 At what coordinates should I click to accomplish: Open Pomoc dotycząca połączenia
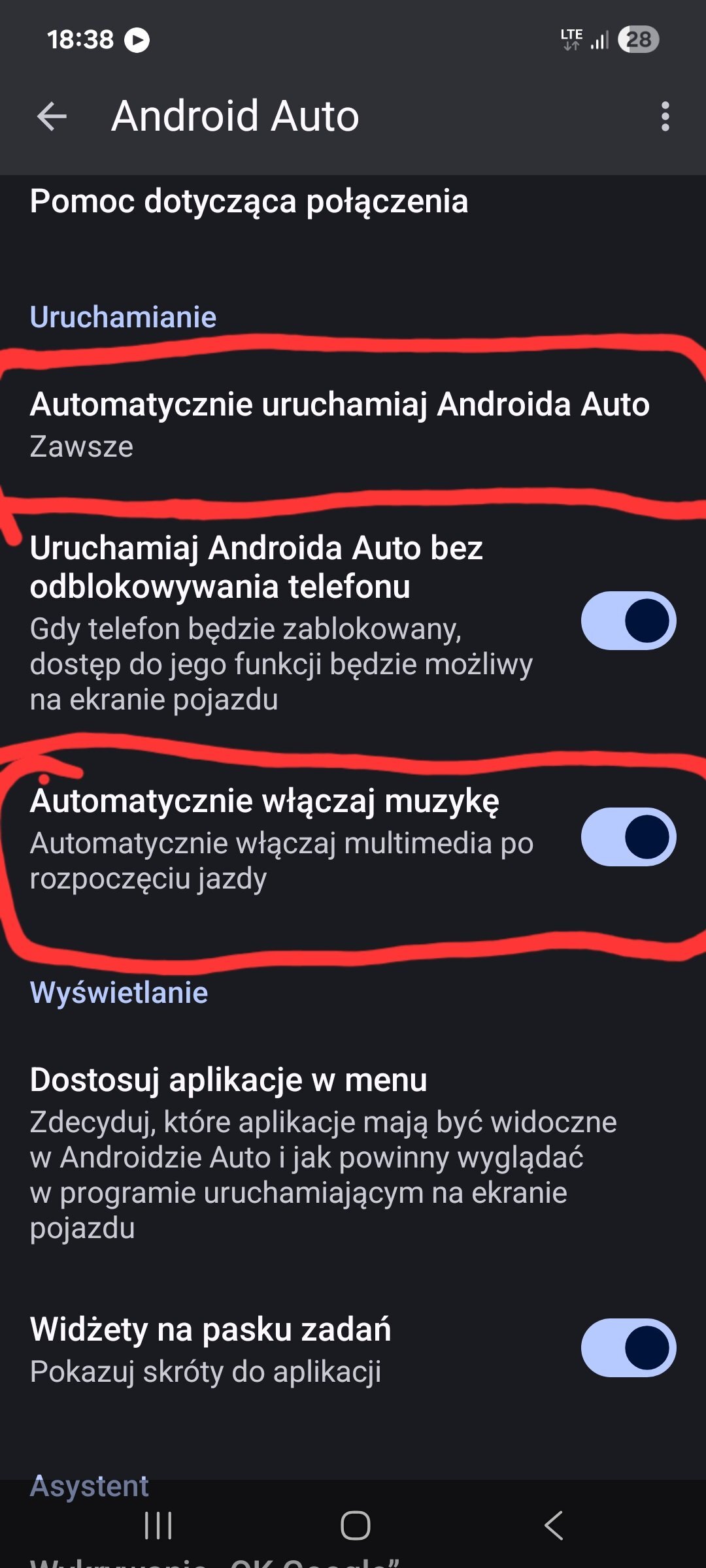click(x=353, y=201)
